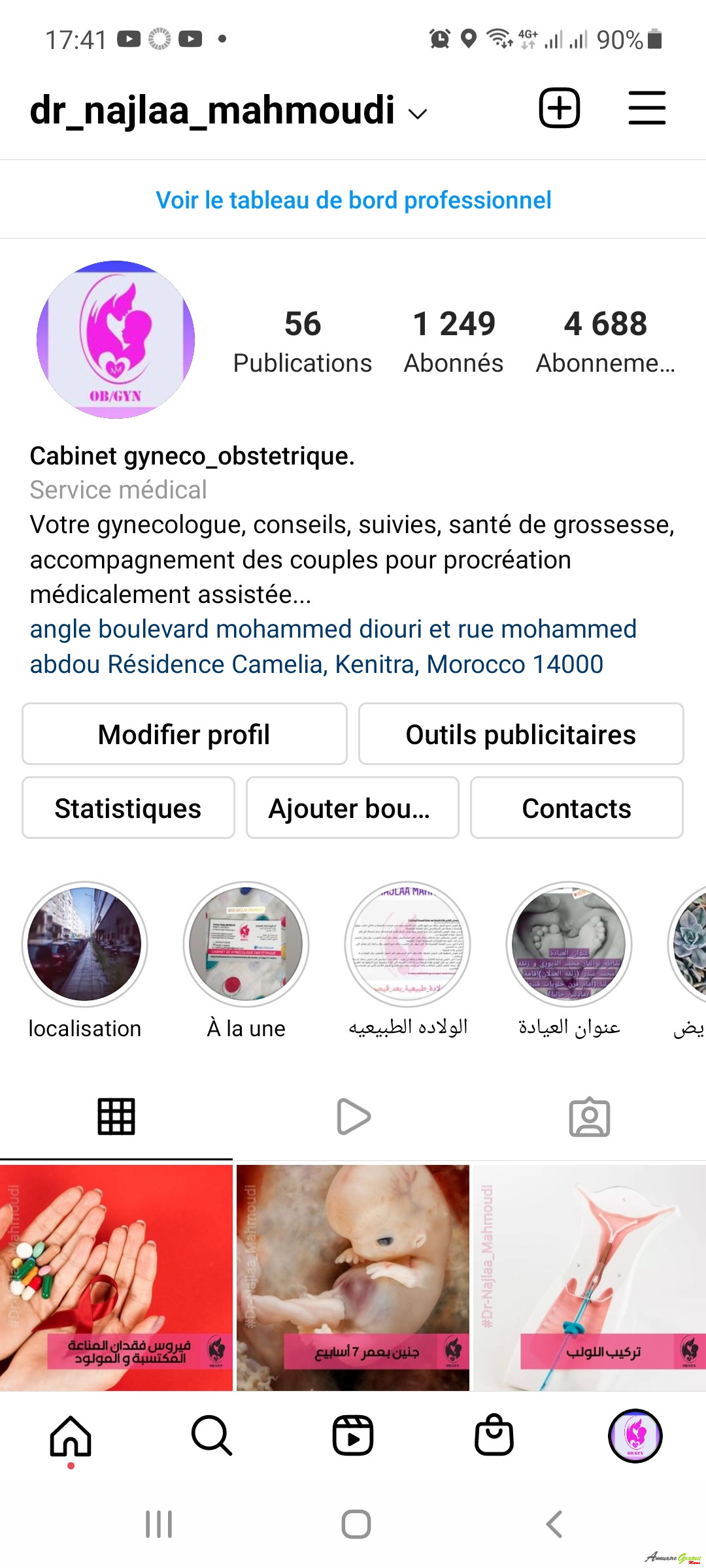Switch to the tagged photos tab

coord(589,1117)
